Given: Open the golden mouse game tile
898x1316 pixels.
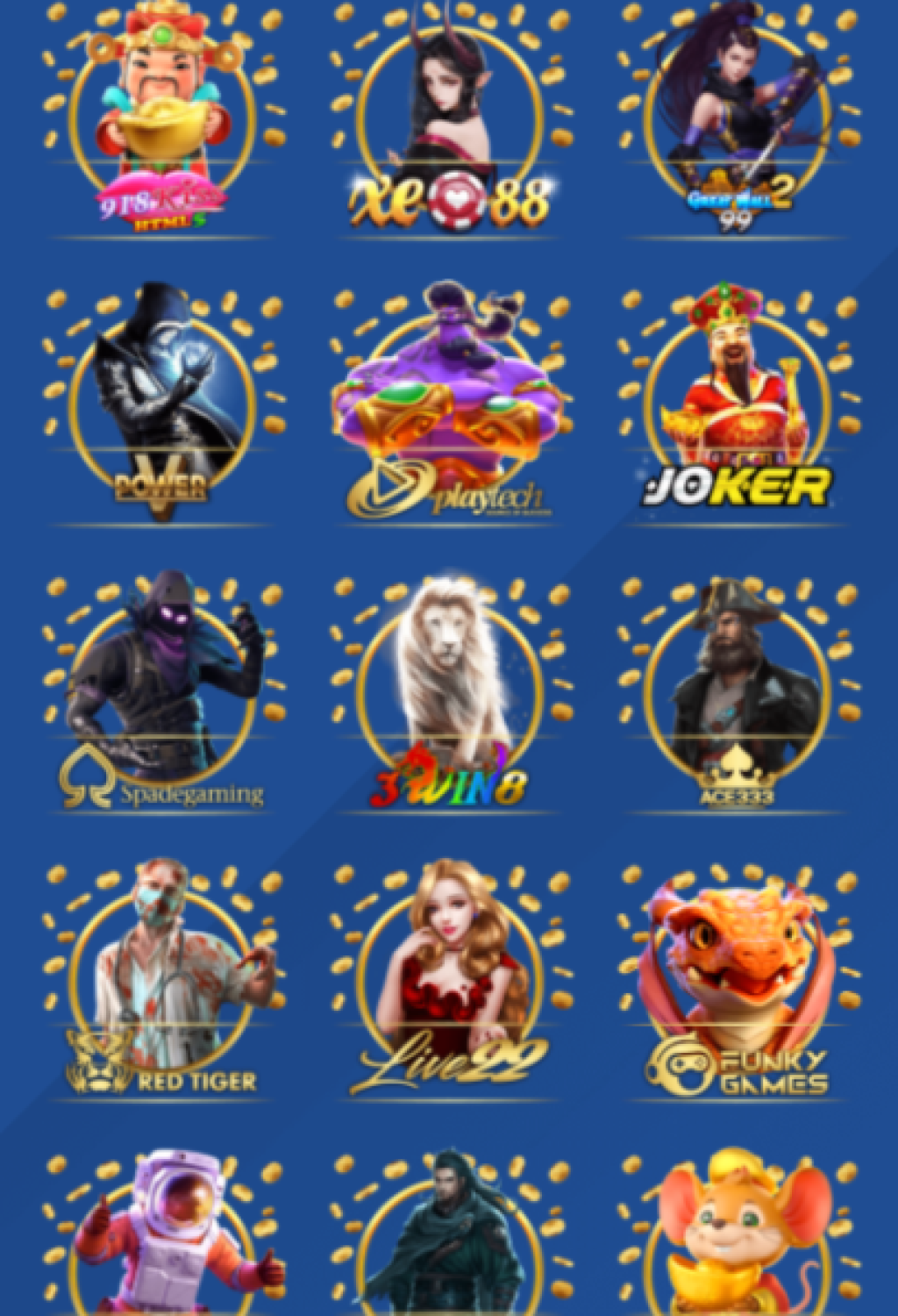Looking at the screenshot, I should tap(737, 1237).
